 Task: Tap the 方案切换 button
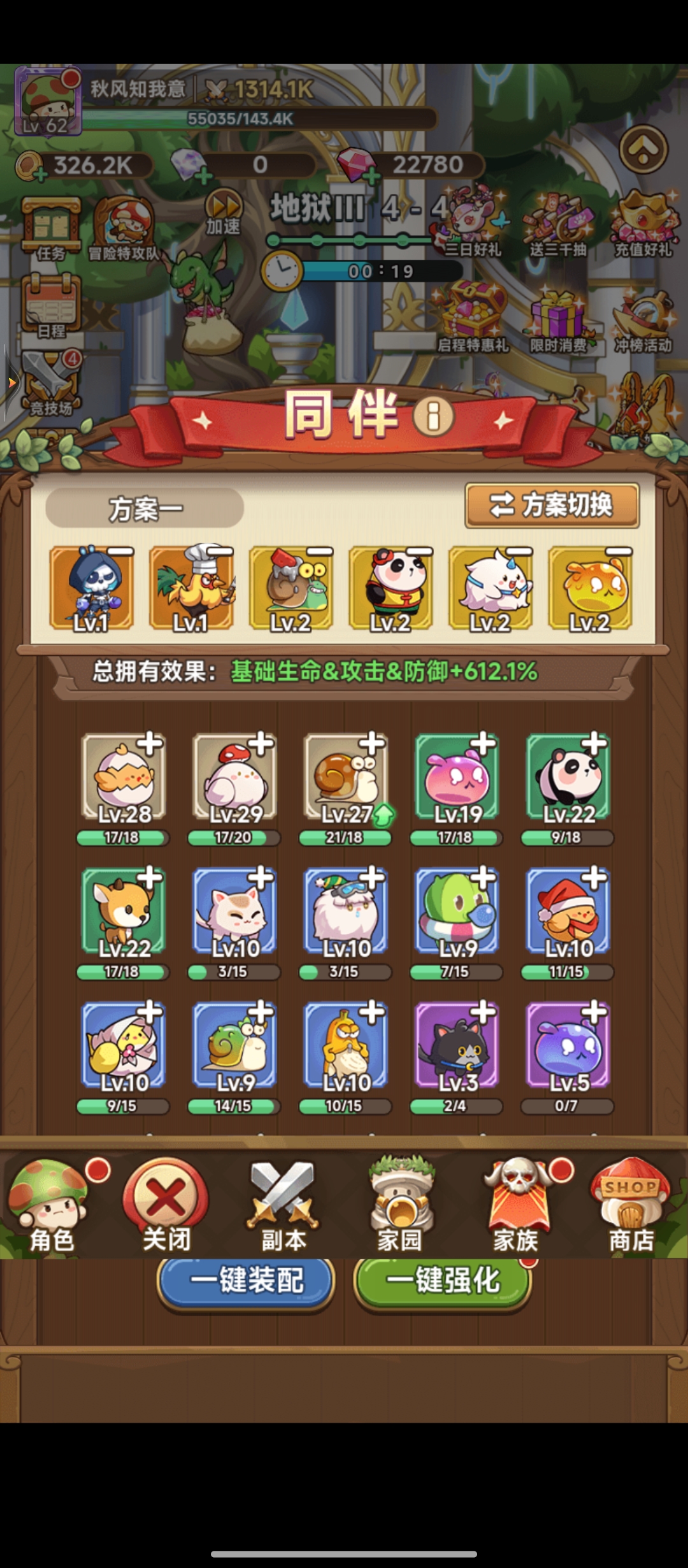552,505
